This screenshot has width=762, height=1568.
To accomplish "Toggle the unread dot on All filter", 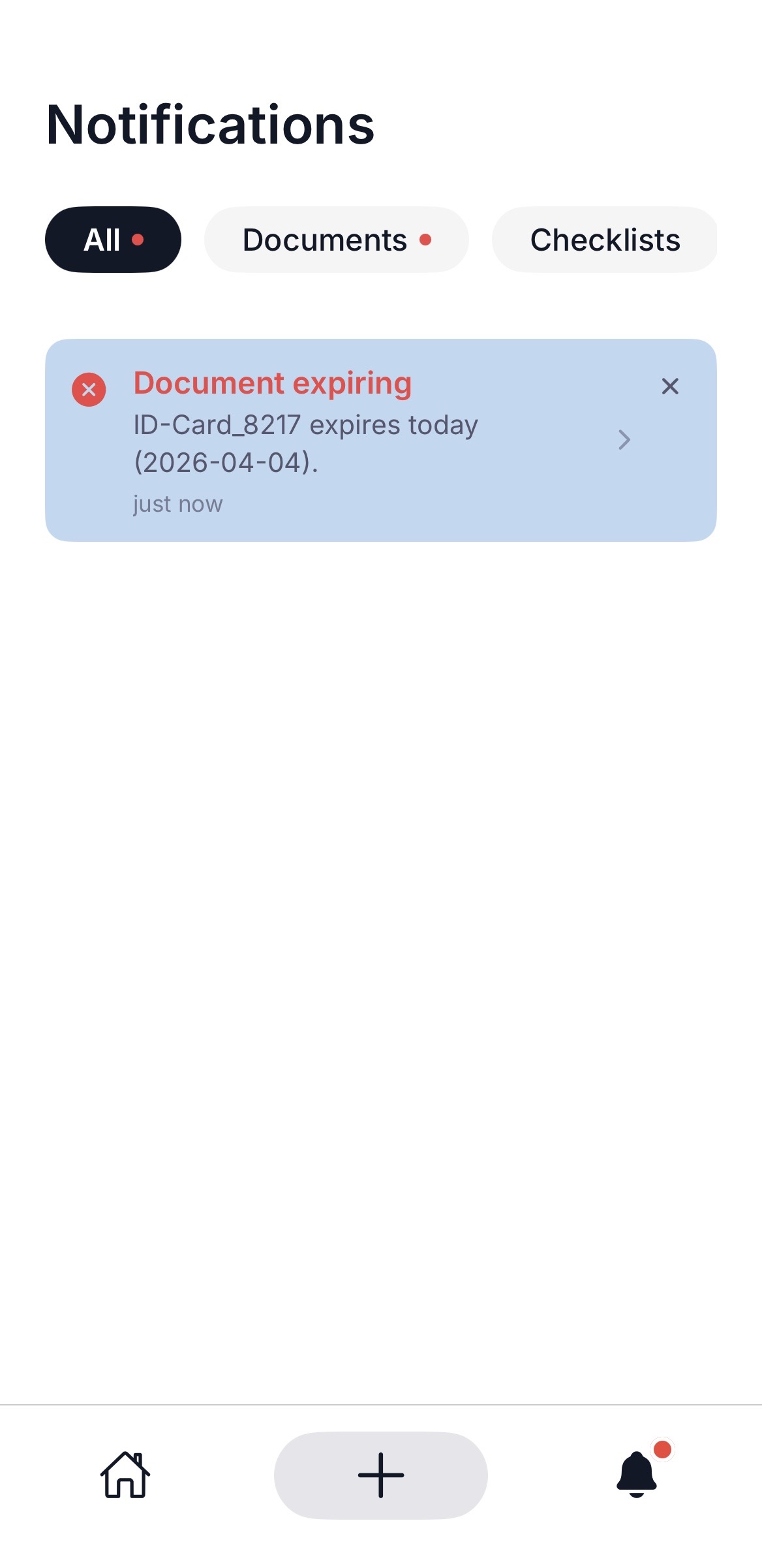I will [138, 240].
